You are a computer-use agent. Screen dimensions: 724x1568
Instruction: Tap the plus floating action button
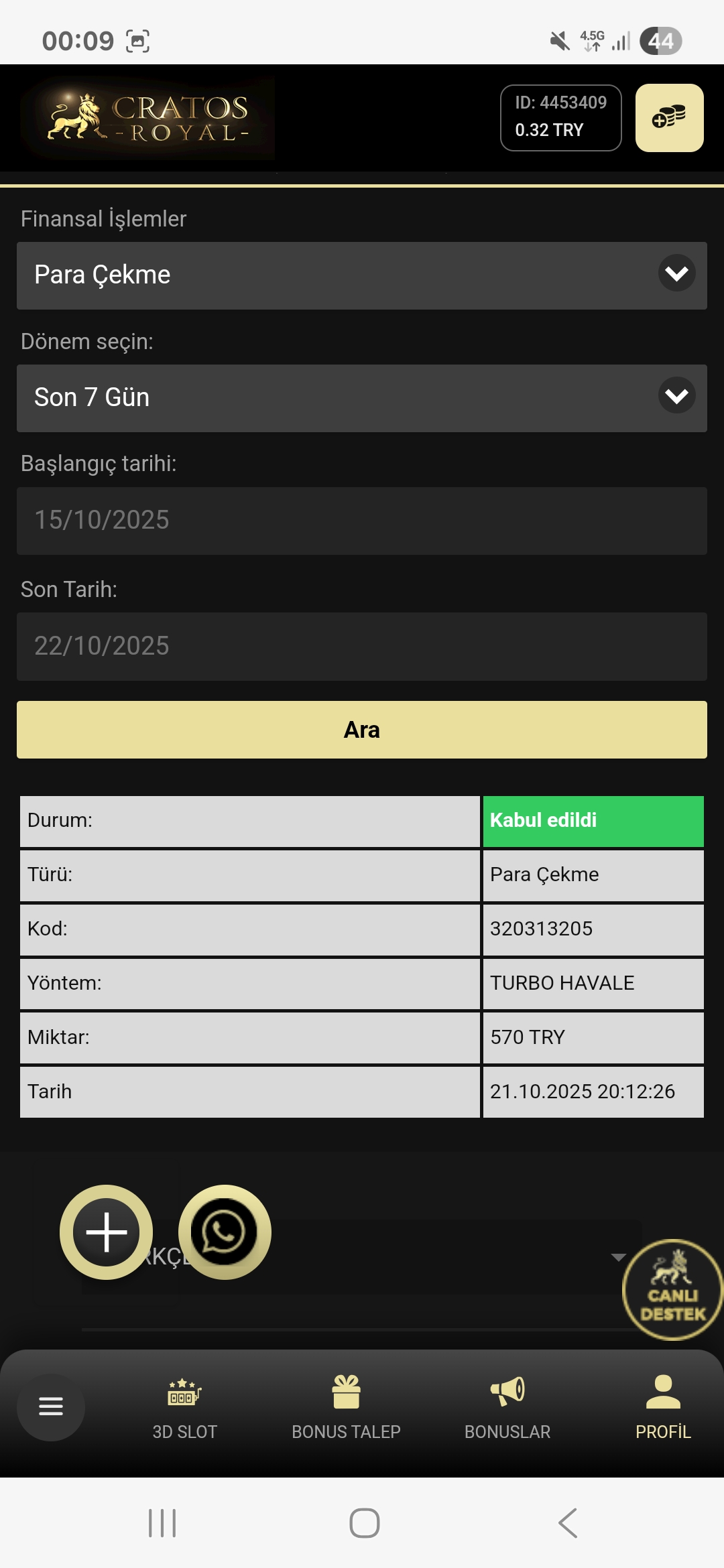pyautogui.click(x=106, y=1233)
